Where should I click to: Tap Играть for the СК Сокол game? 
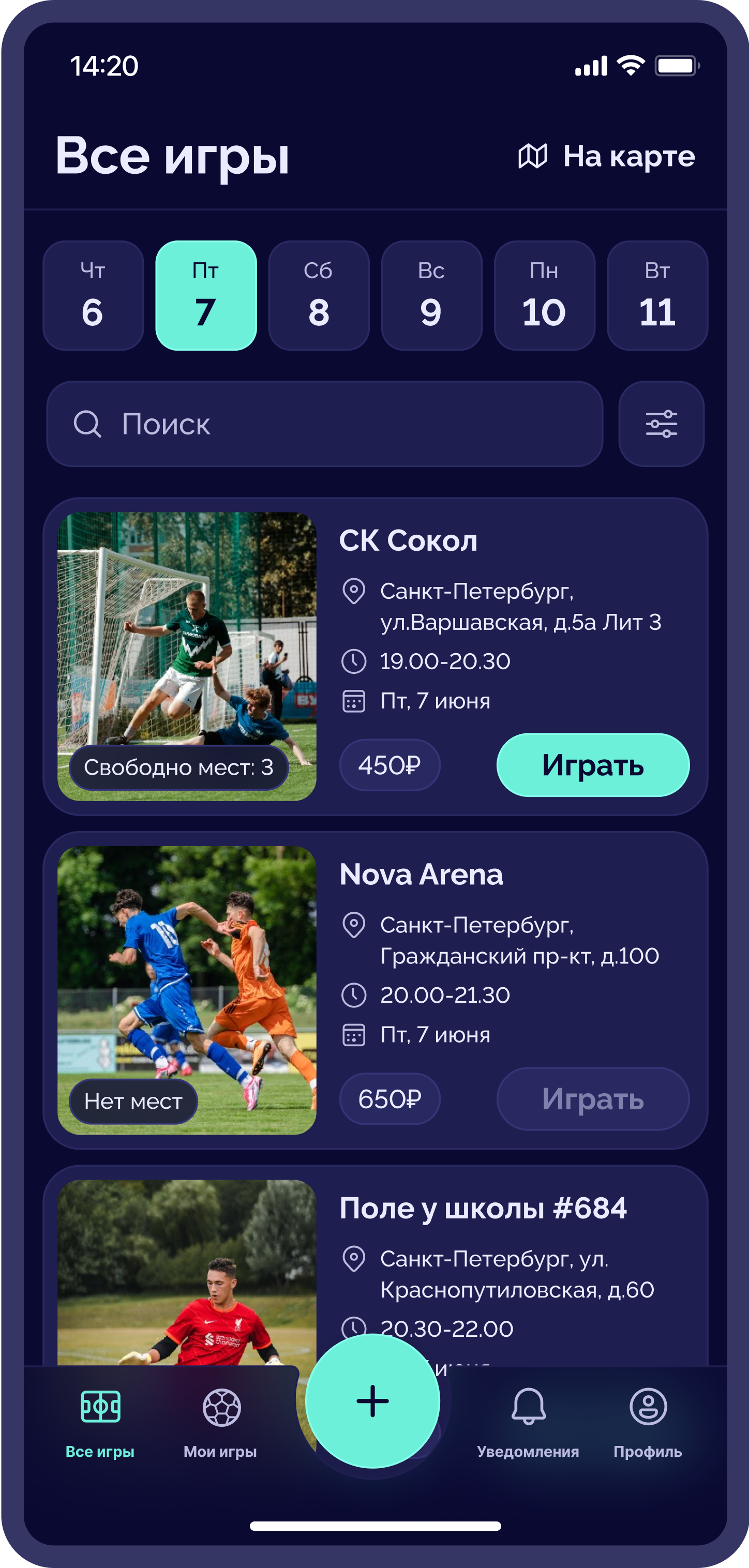[x=592, y=765]
